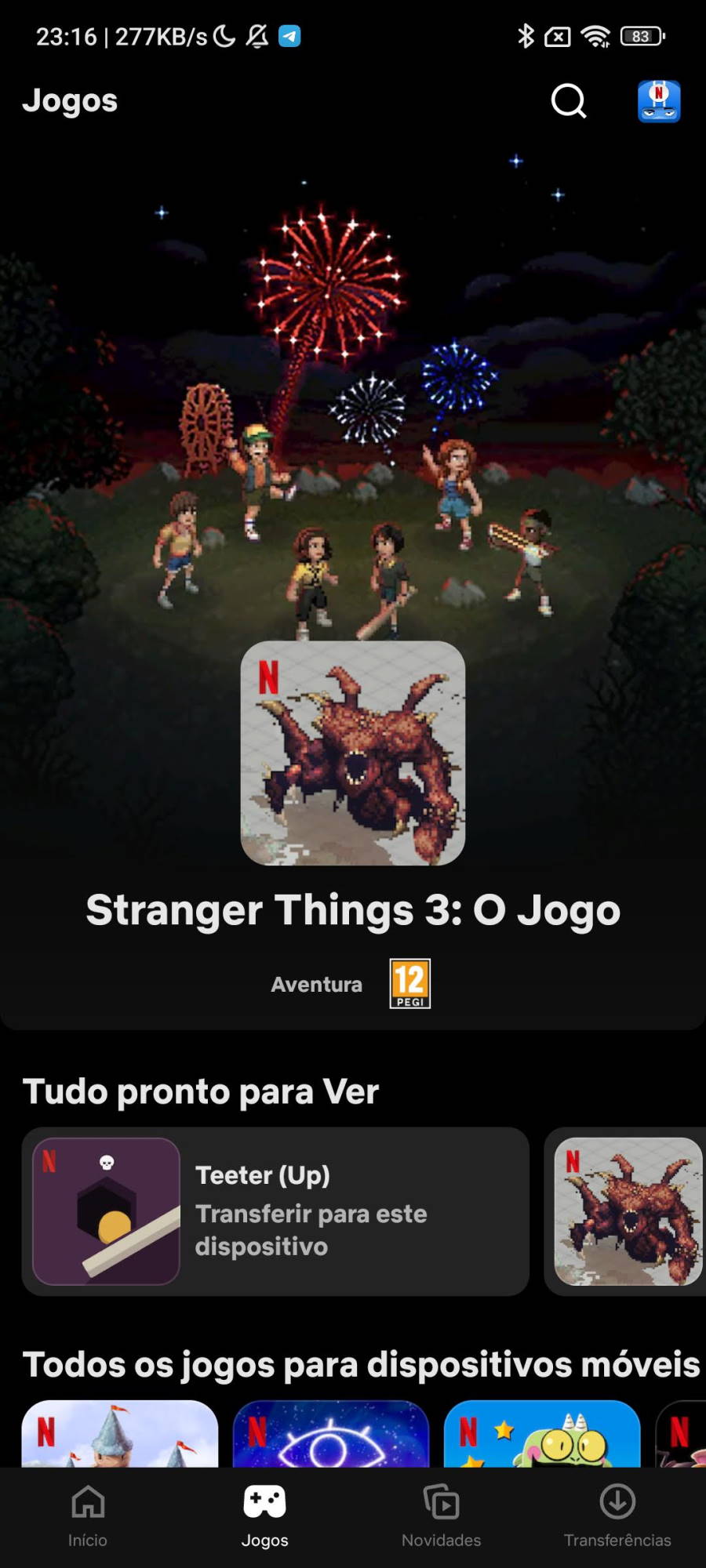The image size is (706, 1568).
Task: Open the Teeter (Up) game card
Action: pos(275,1211)
